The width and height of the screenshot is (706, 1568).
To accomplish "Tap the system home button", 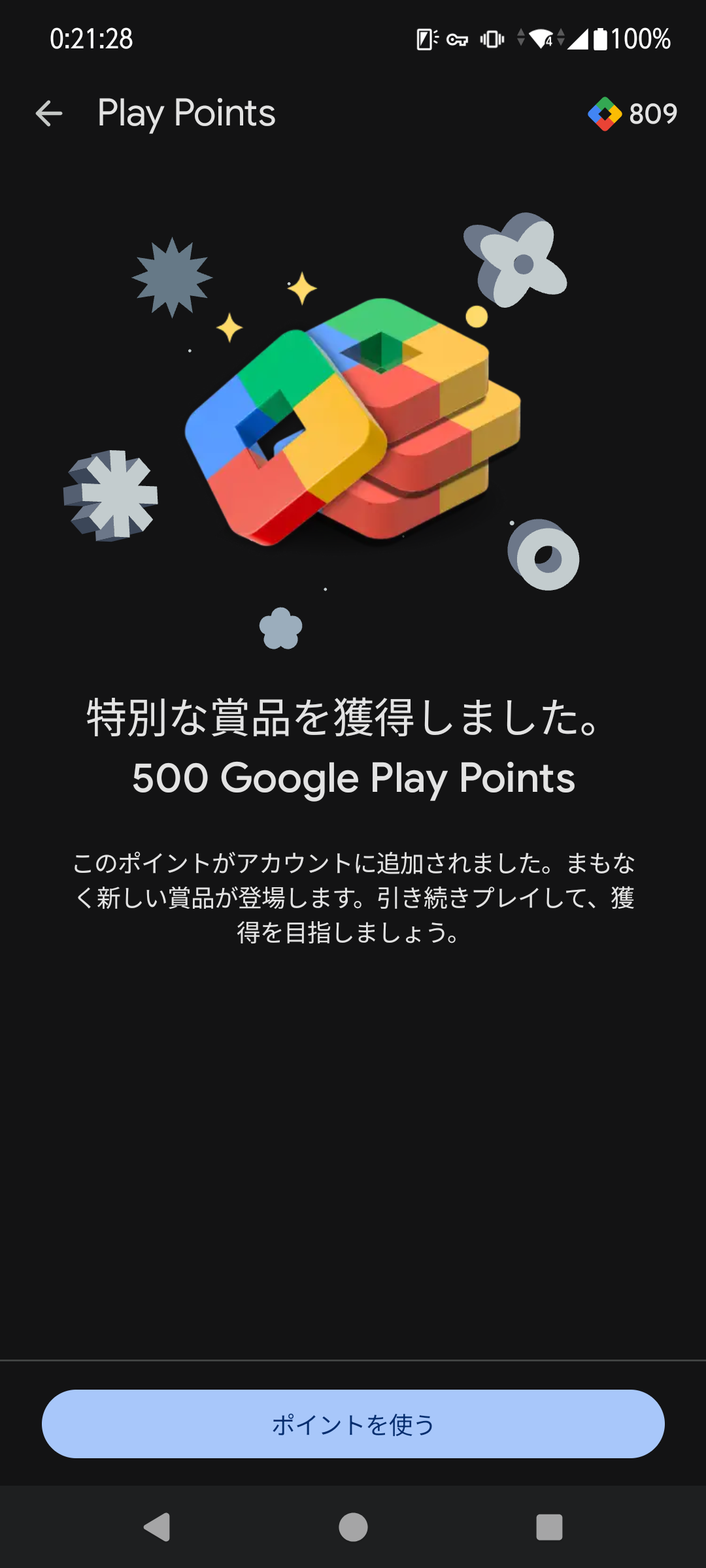I will (353, 1527).
